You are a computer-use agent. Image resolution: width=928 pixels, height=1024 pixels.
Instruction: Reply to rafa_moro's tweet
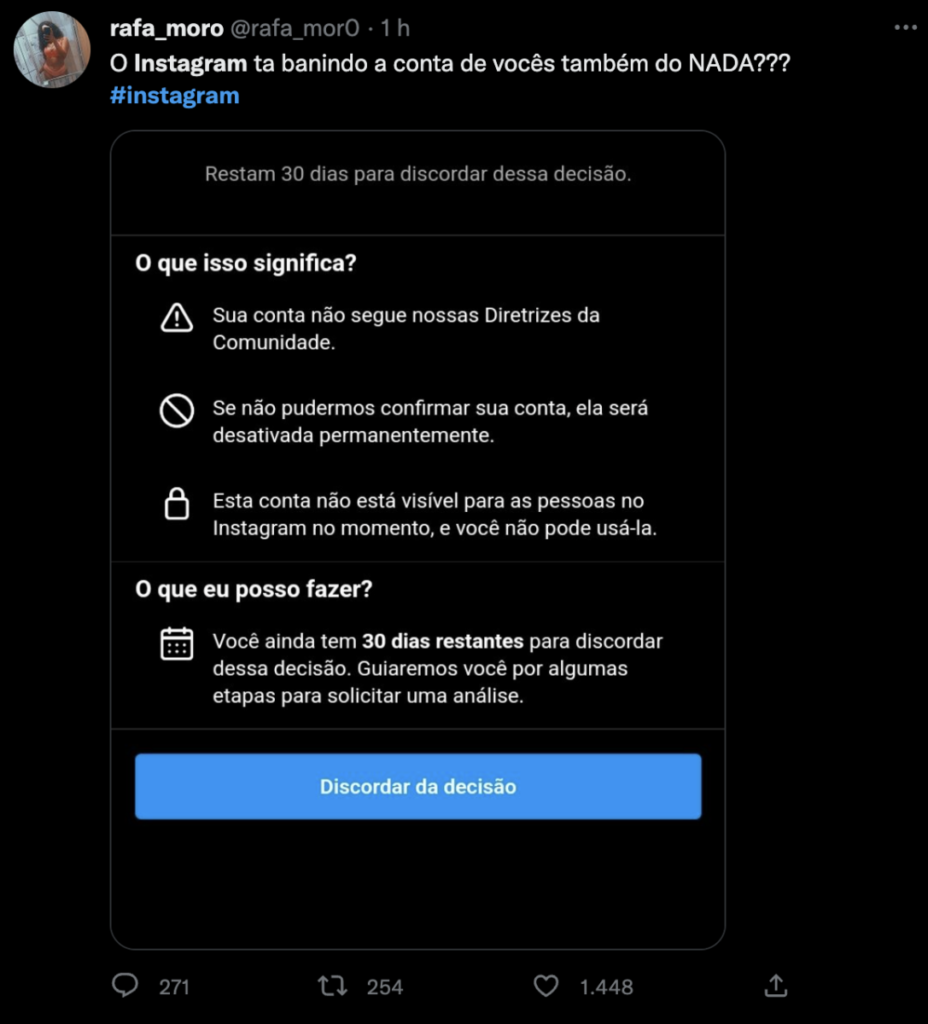point(125,986)
